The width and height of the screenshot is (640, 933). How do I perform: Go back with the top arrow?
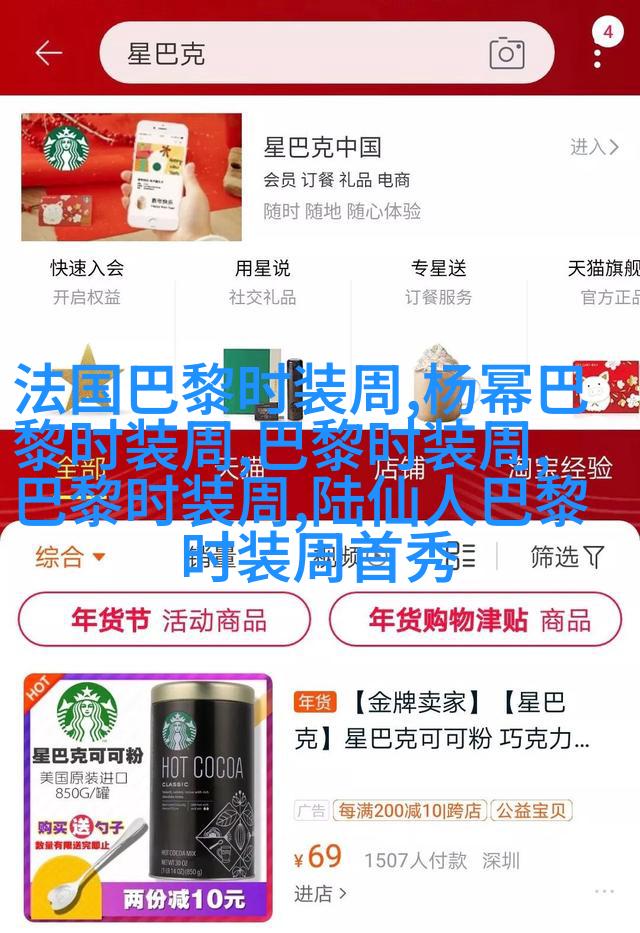point(47,52)
